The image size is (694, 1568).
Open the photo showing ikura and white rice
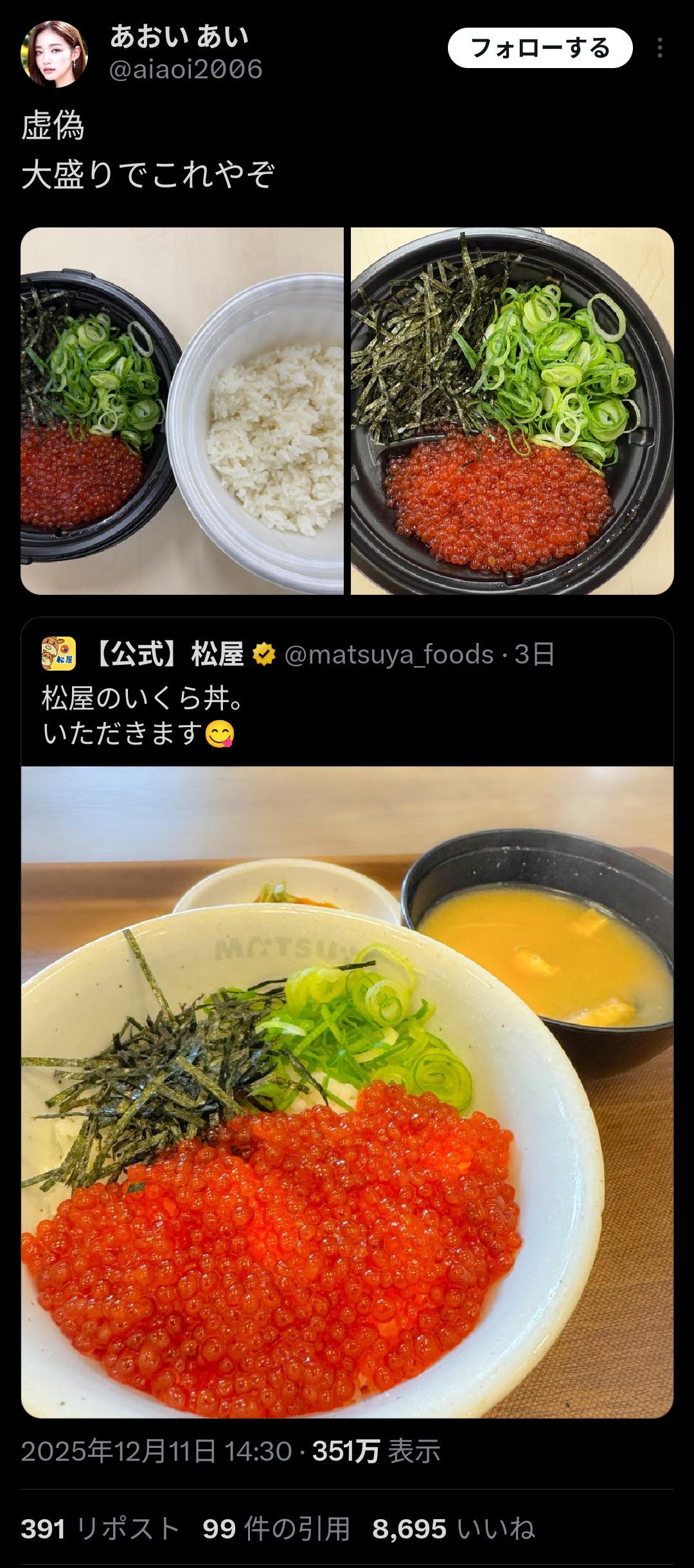click(x=182, y=411)
